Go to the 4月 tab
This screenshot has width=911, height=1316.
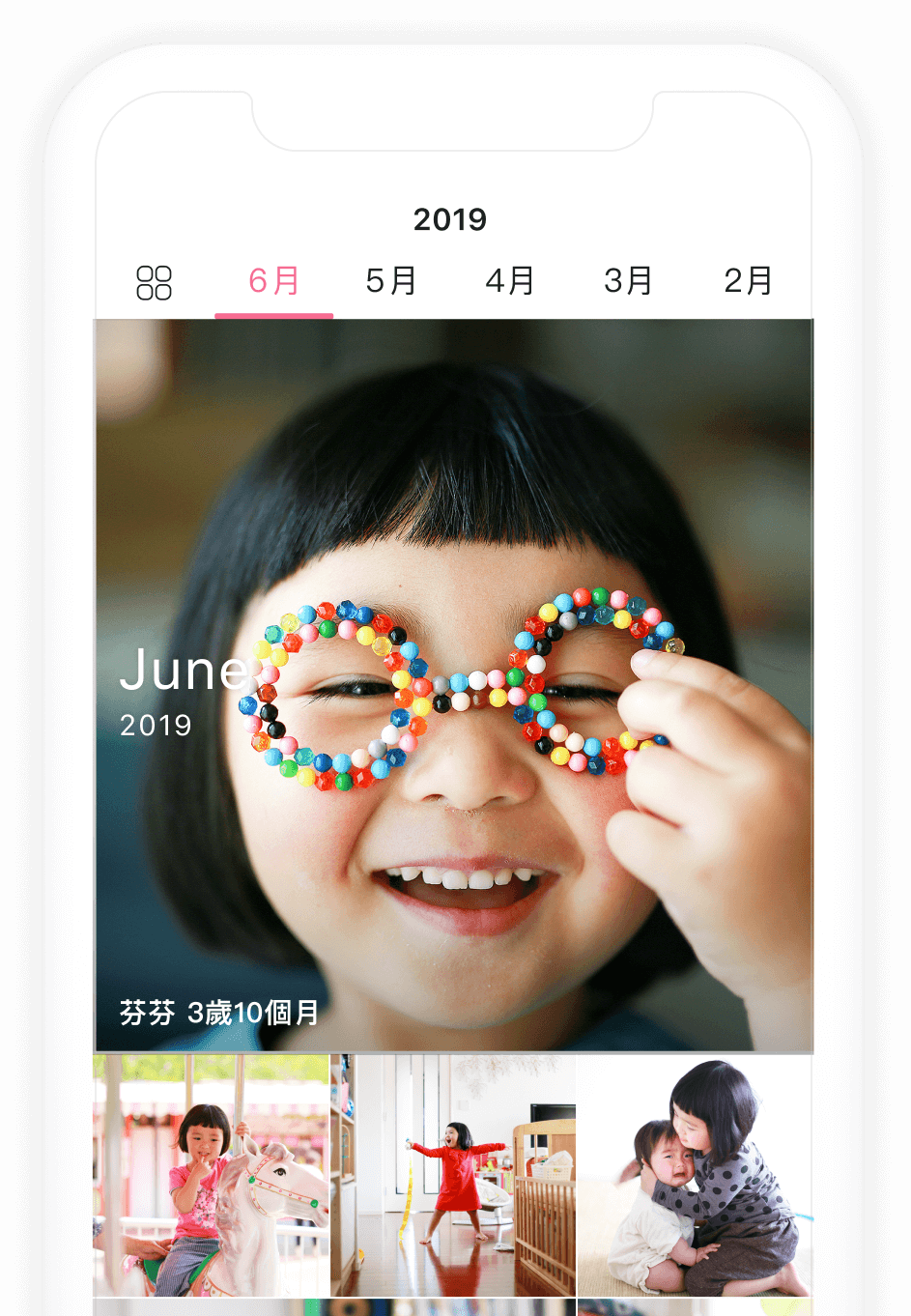pos(510,281)
